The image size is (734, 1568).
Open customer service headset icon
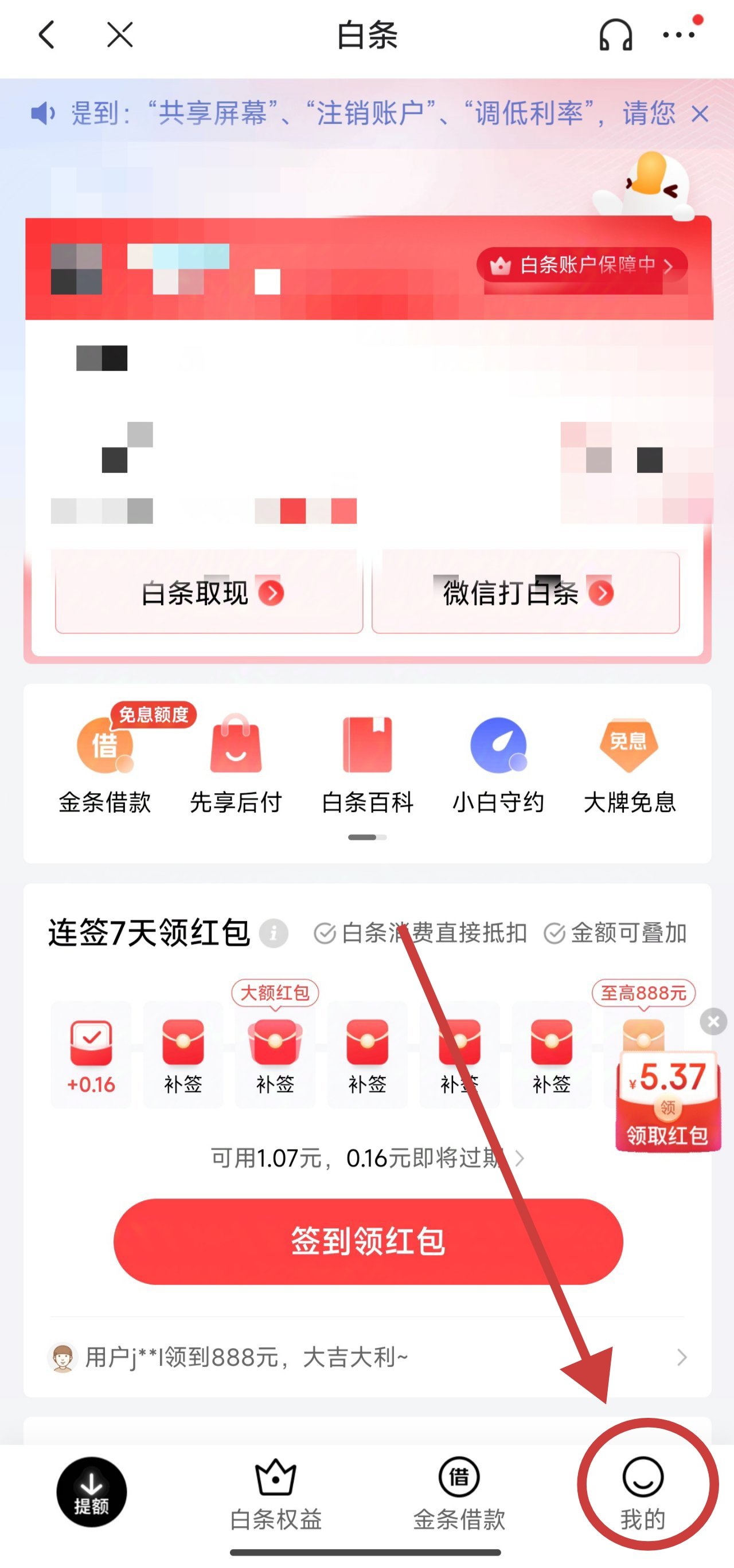click(x=615, y=36)
